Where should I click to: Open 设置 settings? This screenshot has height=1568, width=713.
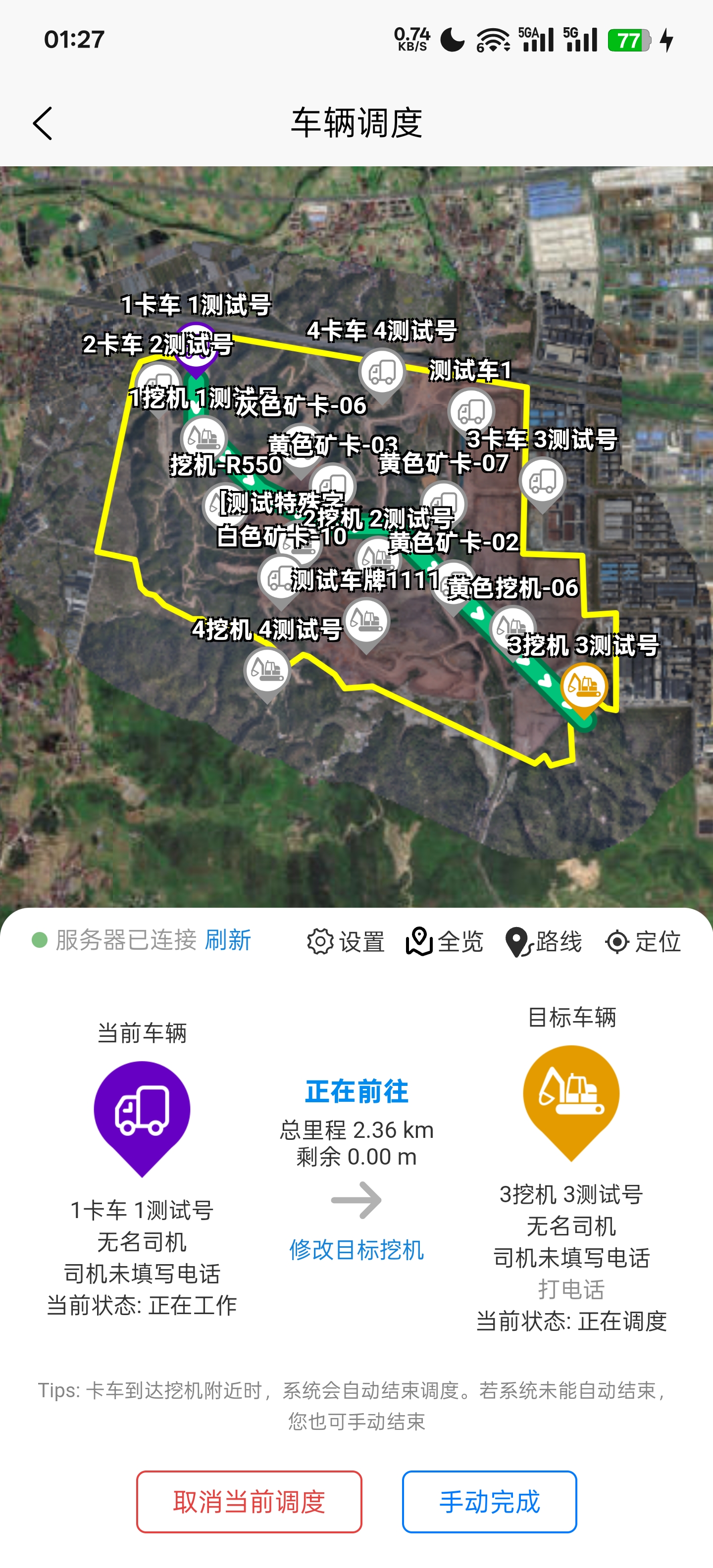coord(346,942)
